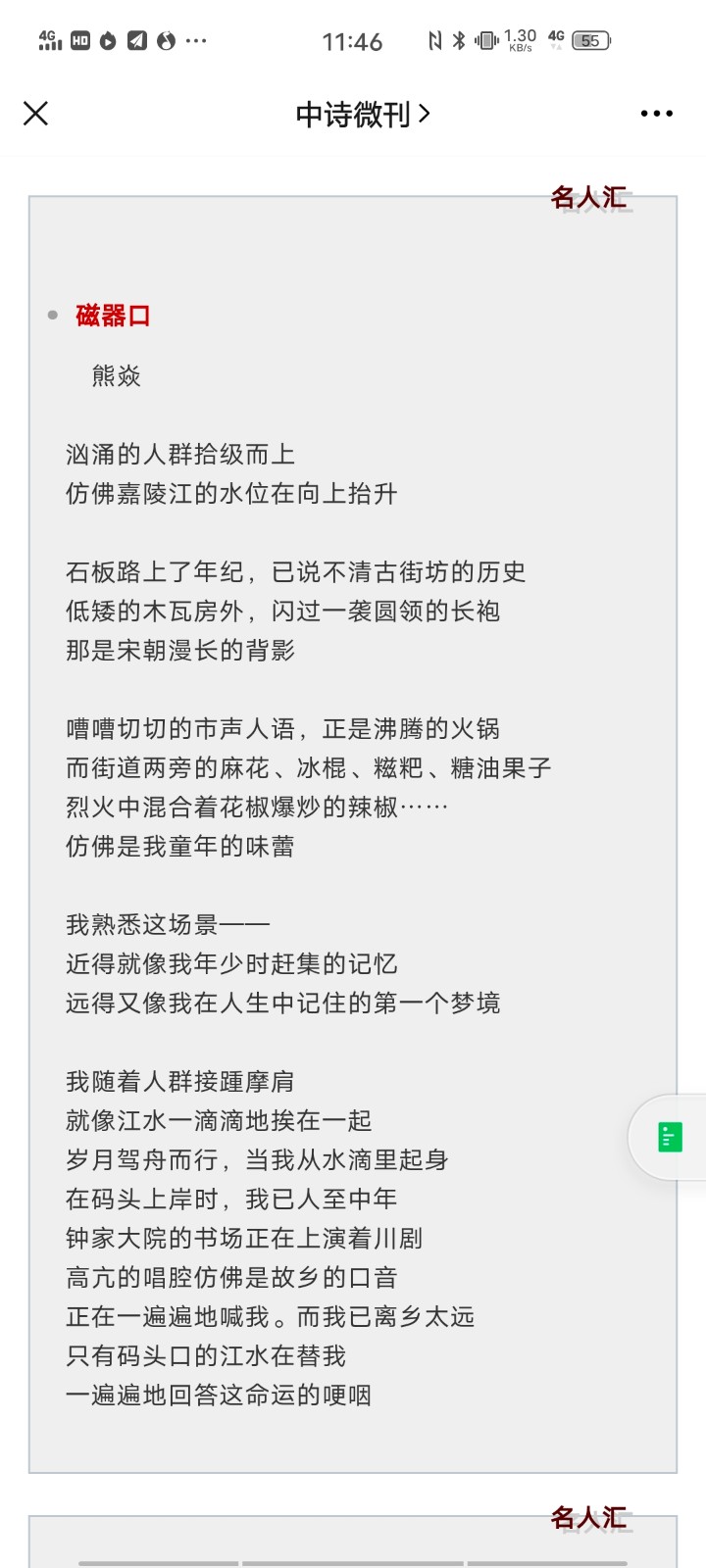Screen dimensions: 706x1568
Task: Tap the green floating document button
Action: (x=670, y=1137)
